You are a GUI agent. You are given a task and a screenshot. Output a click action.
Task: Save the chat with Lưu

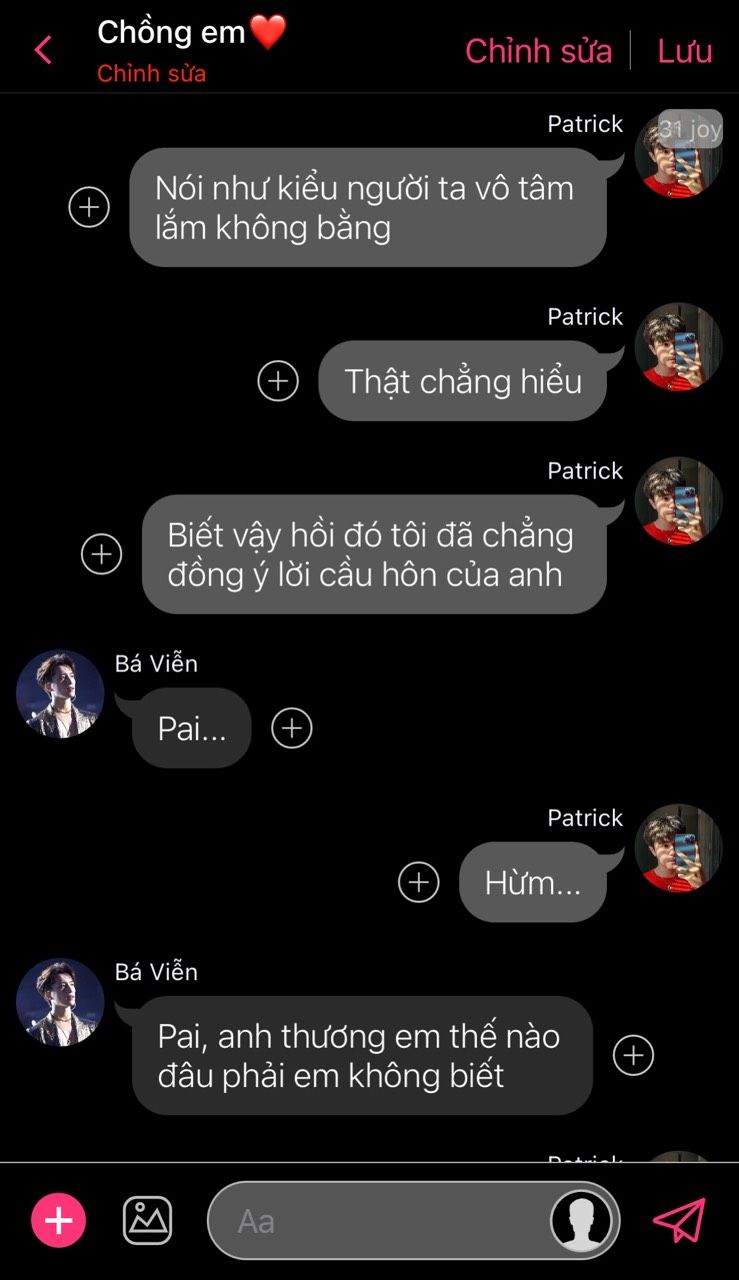point(685,51)
